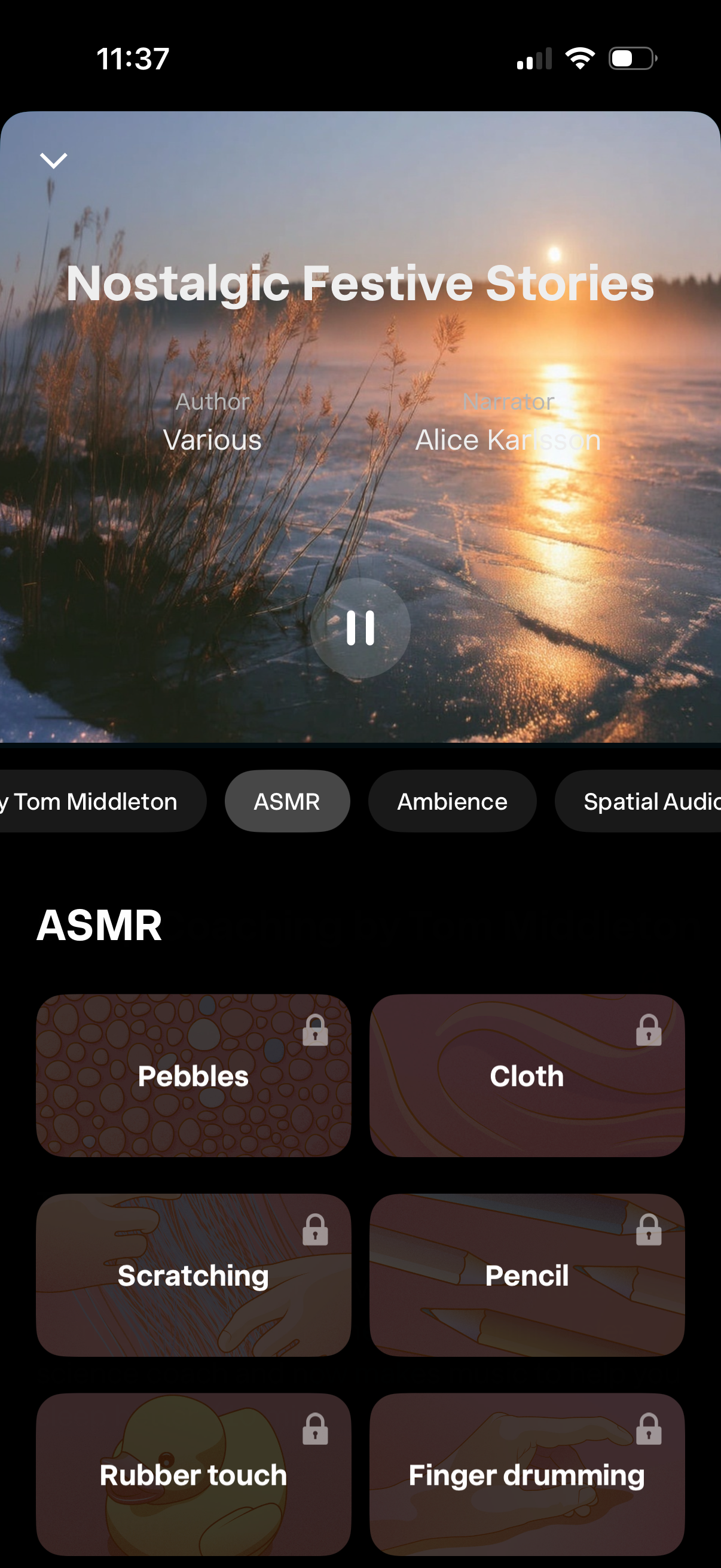Click the lock icon on Cloth sound
The height and width of the screenshot is (1568, 721).
[x=649, y=1031]
